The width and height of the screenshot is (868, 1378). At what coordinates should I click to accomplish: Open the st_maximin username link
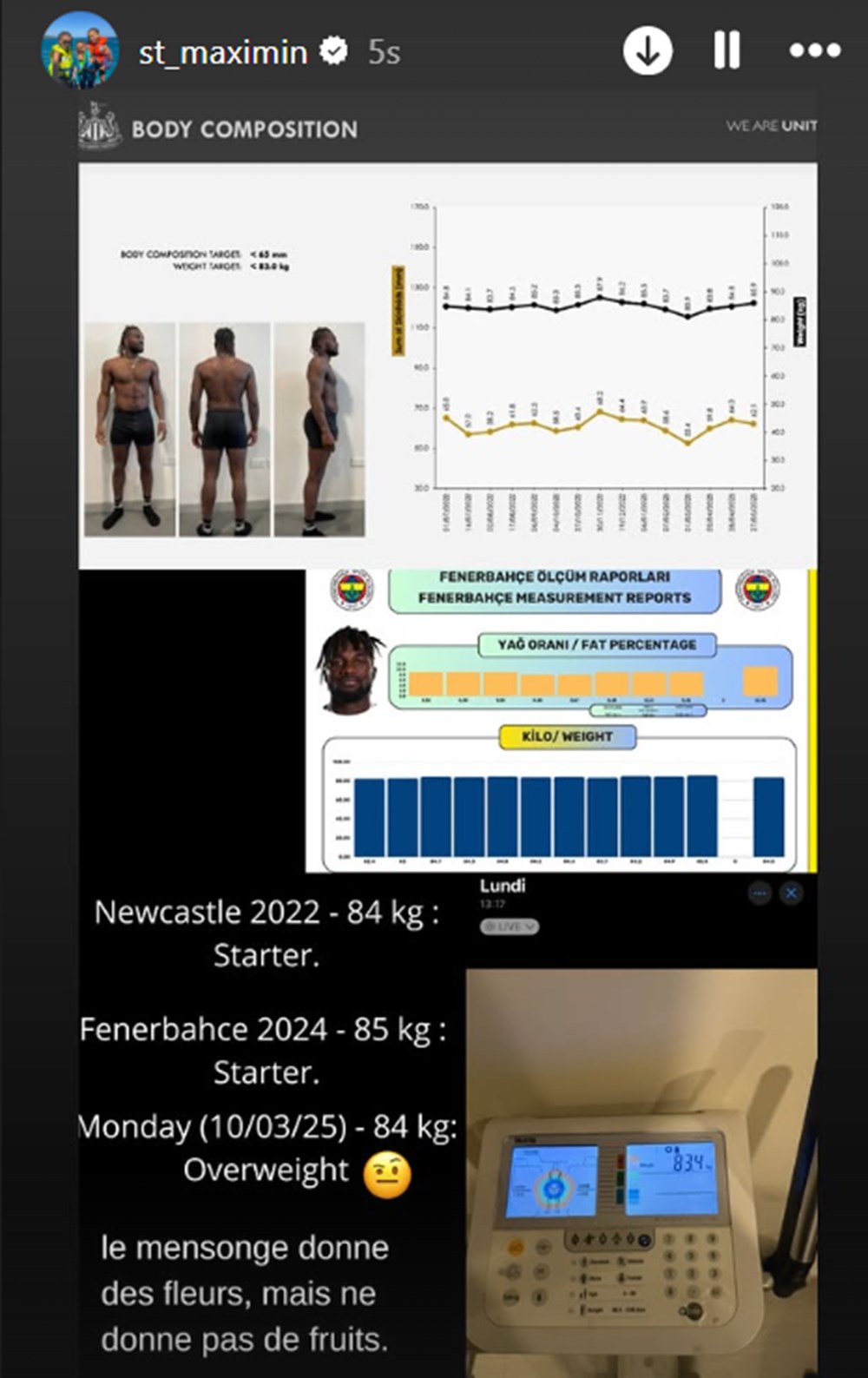(222, 52)
